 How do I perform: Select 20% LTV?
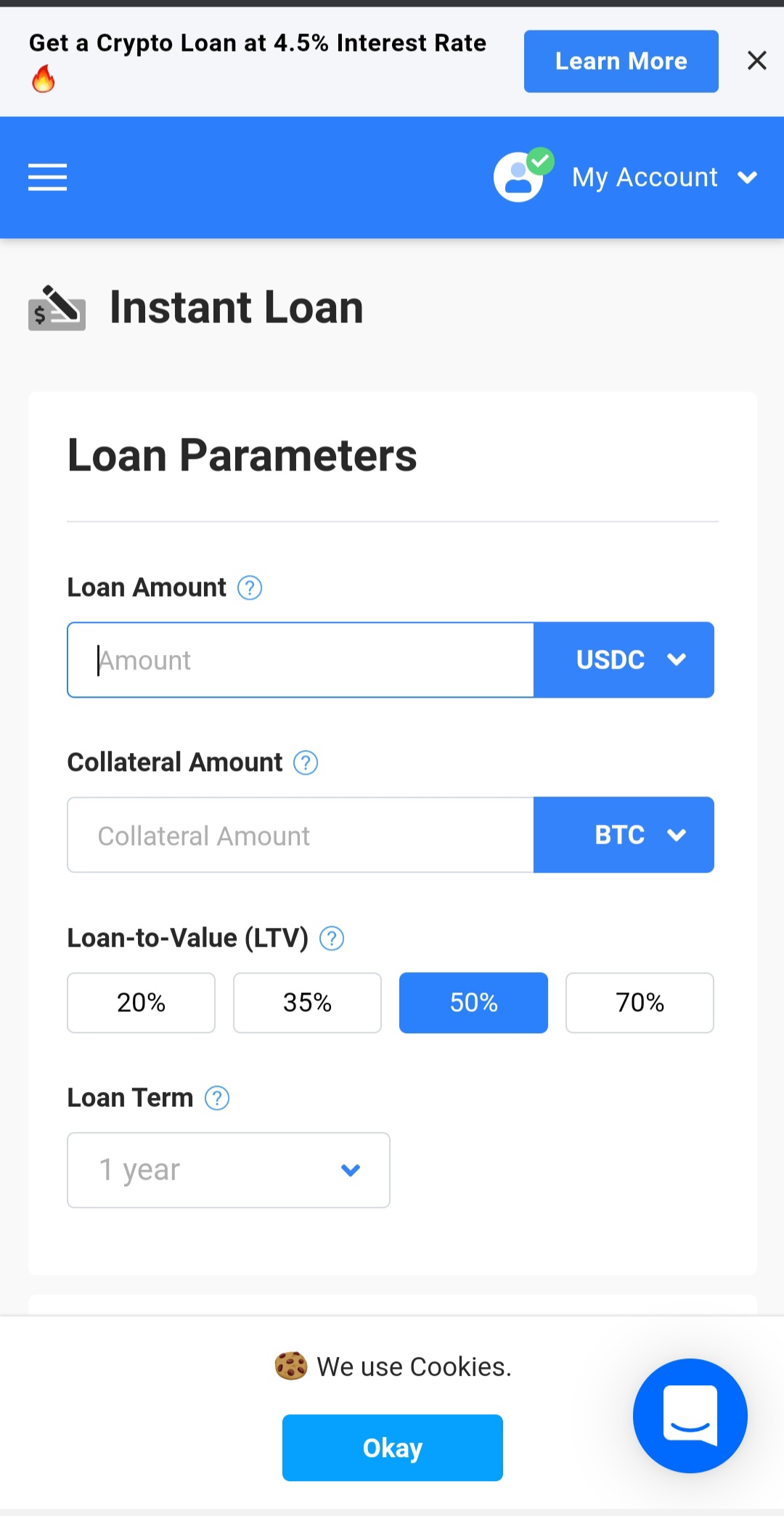point(142,1003)
